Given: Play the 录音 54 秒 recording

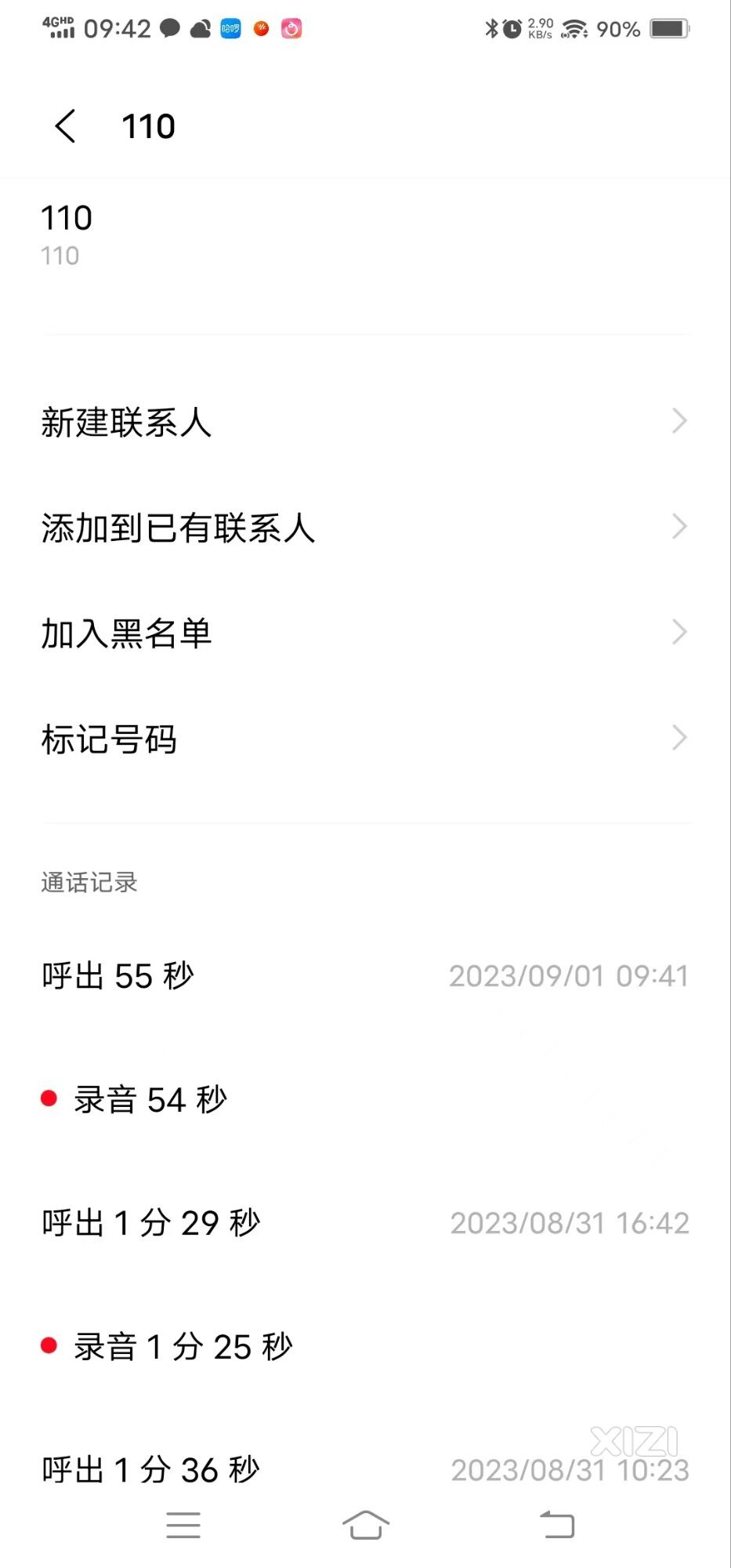Looking at the screenshot, I should [x=365, y=1099].
